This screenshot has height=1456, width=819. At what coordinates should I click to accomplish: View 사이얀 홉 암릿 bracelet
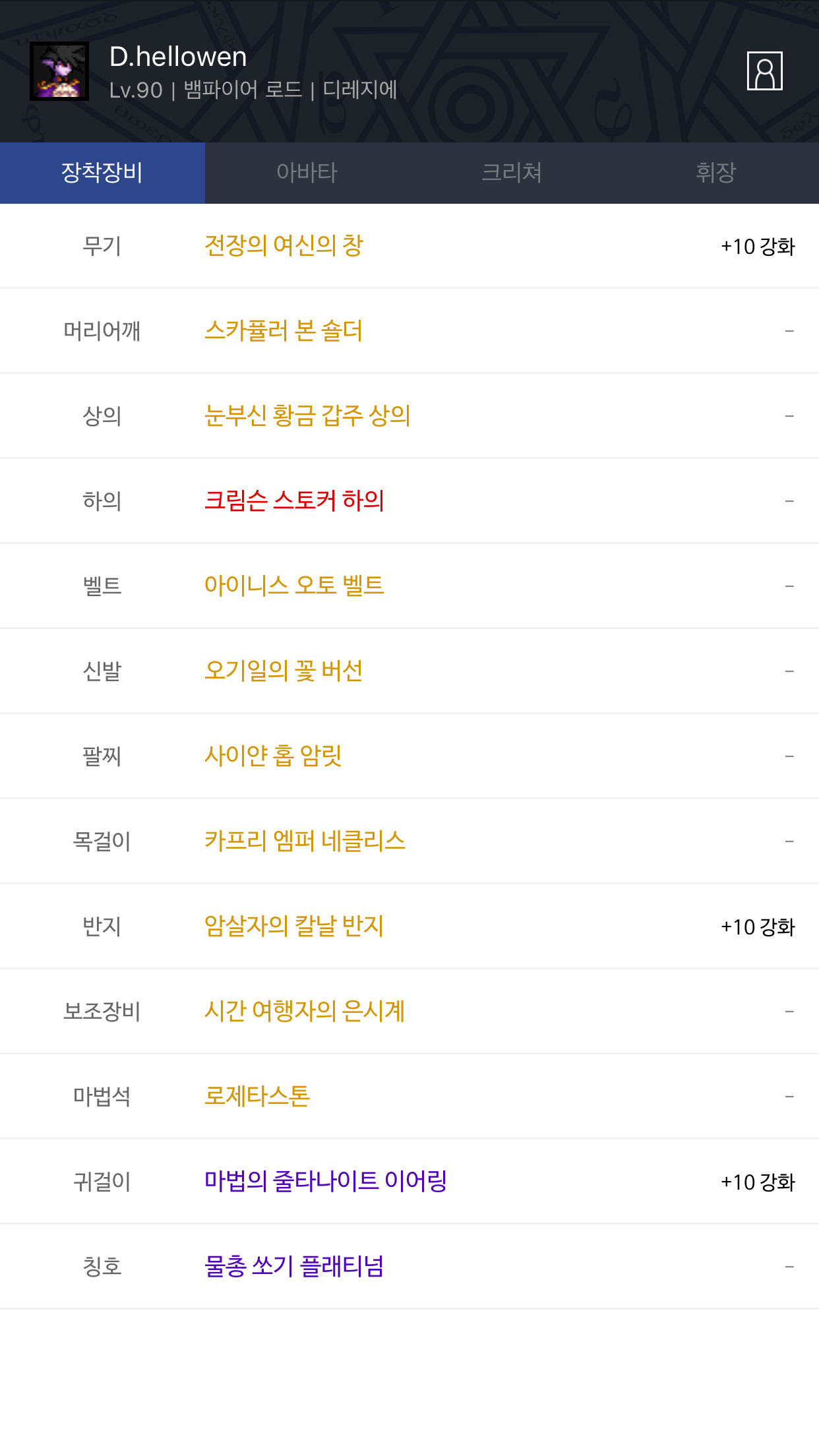(x=273, y=756)
